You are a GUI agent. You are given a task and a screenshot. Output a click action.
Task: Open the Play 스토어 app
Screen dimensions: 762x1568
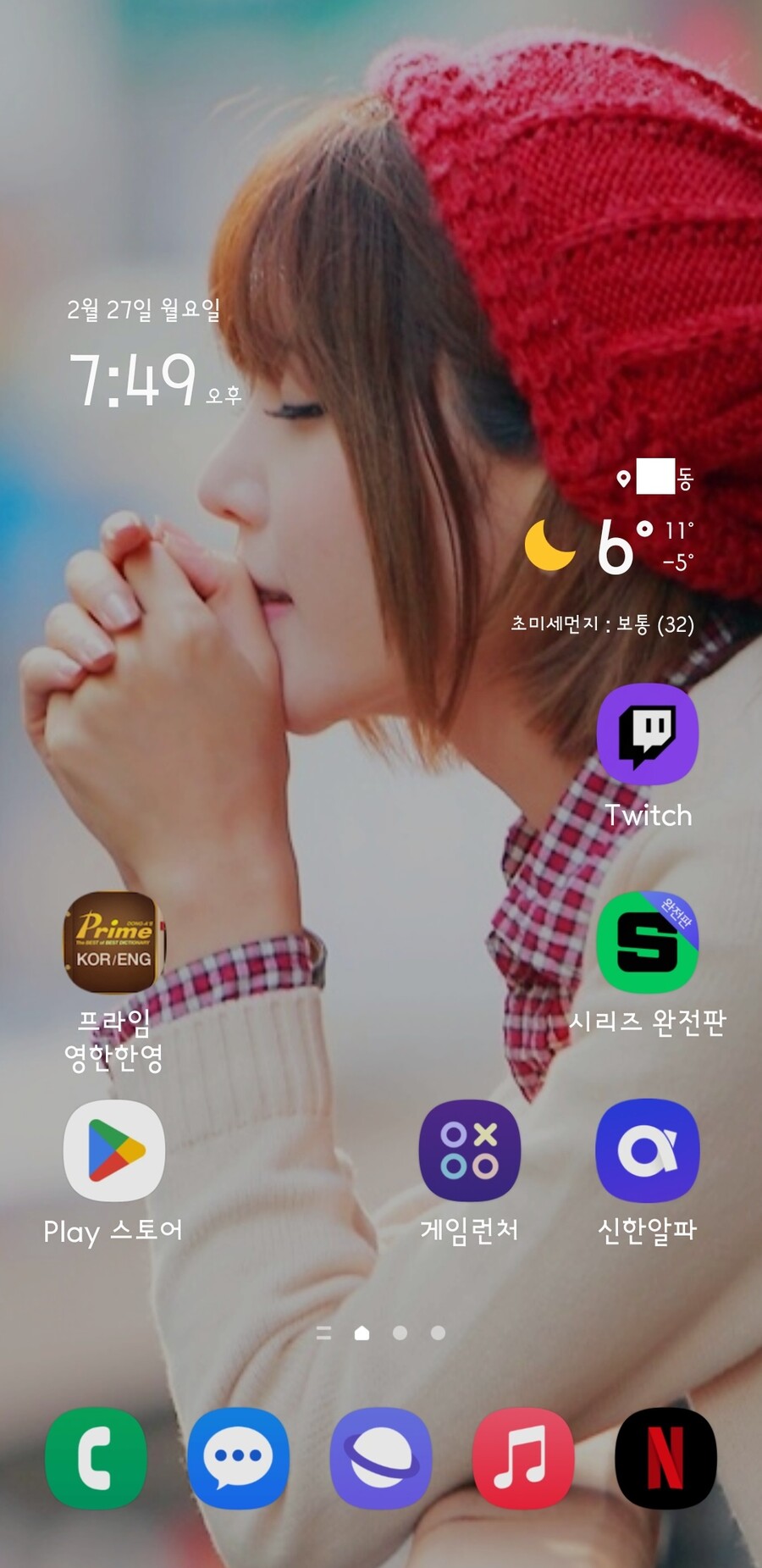pyautogui.click(x=114, y=1150)
